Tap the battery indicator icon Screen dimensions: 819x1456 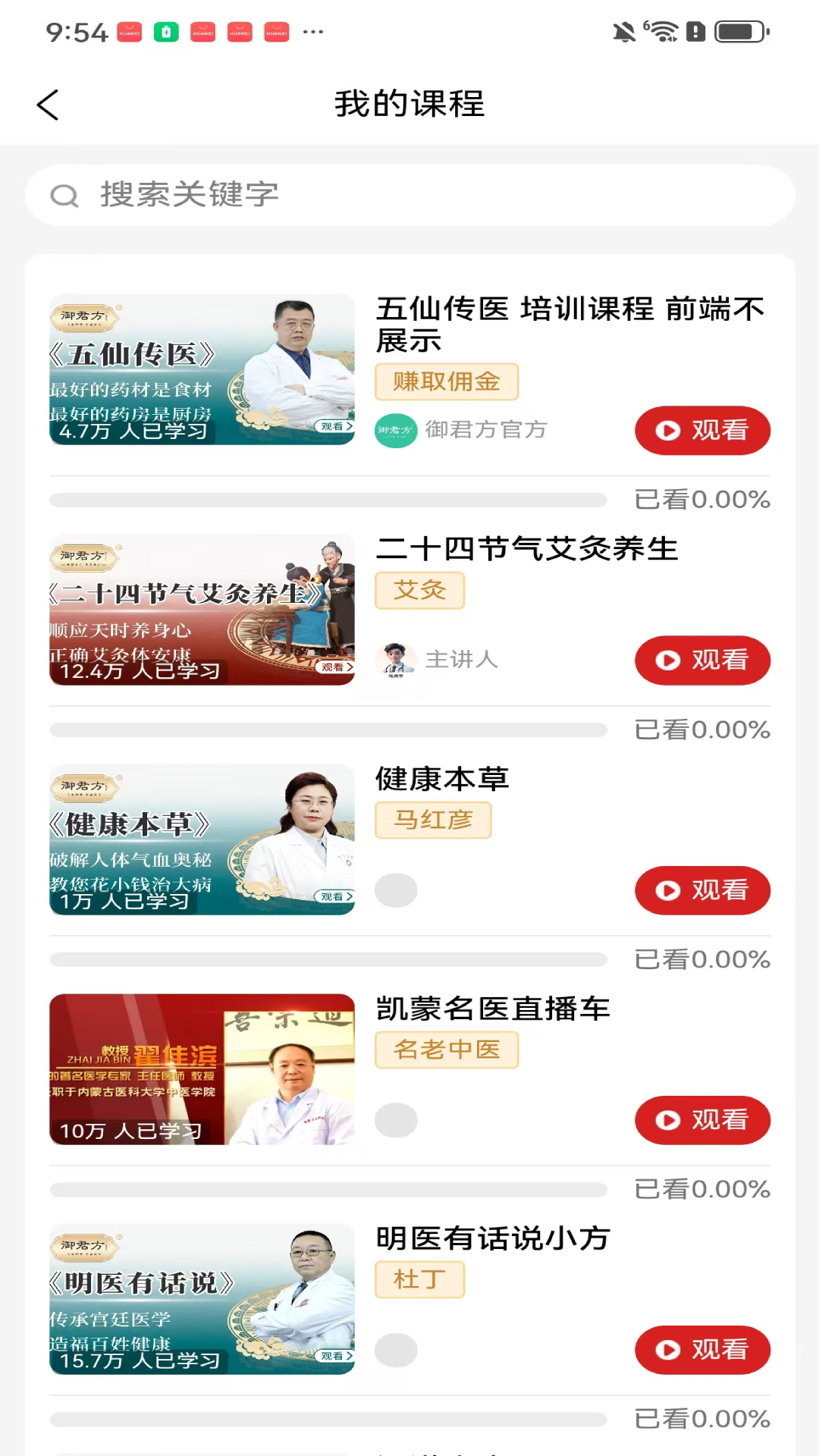coord(739,32)
